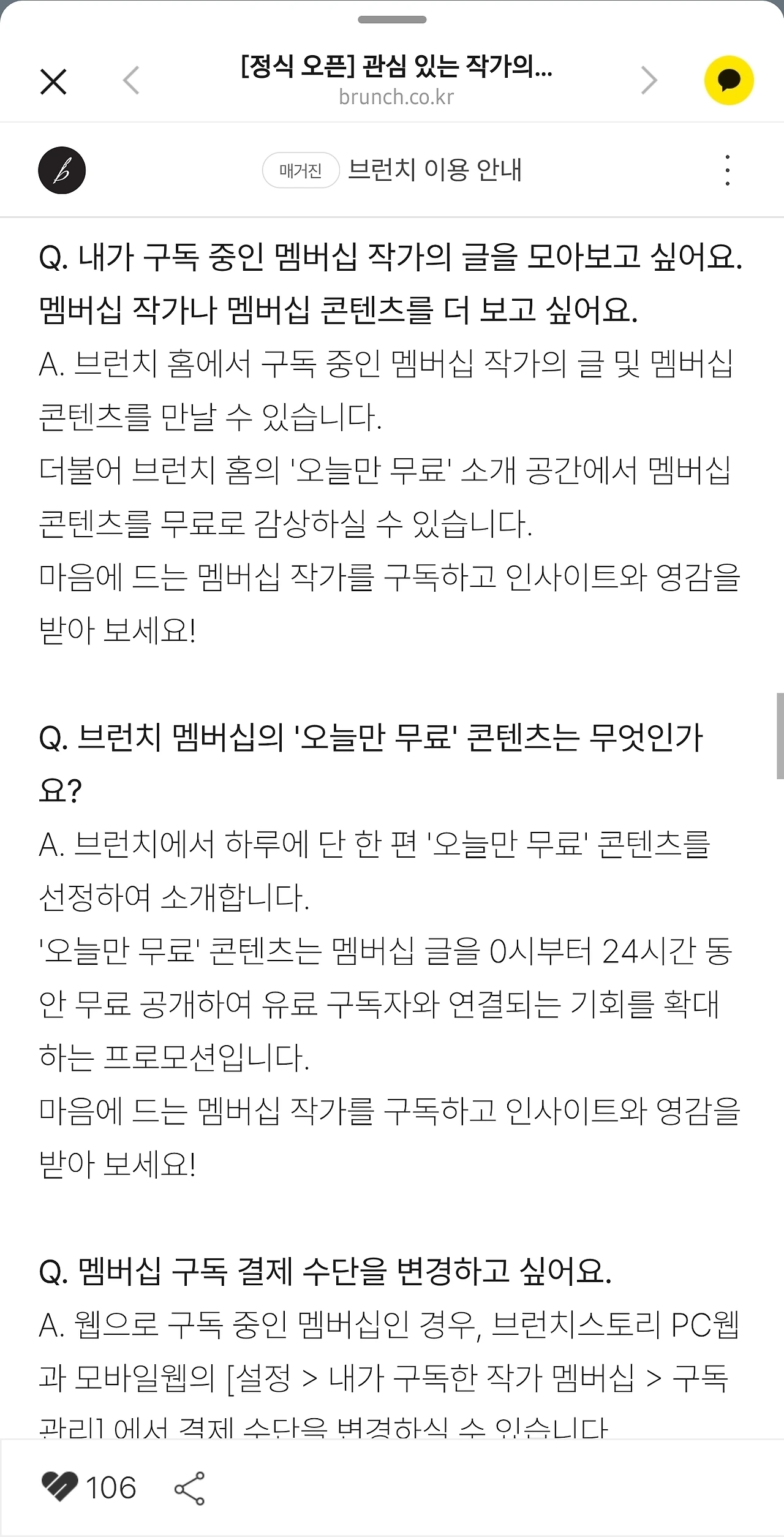Open the yellow KakaoTalk chat button
Image resolution: width=784 pixels, height=1537 pixels.
pyautogui.click(x=729, y=80)
